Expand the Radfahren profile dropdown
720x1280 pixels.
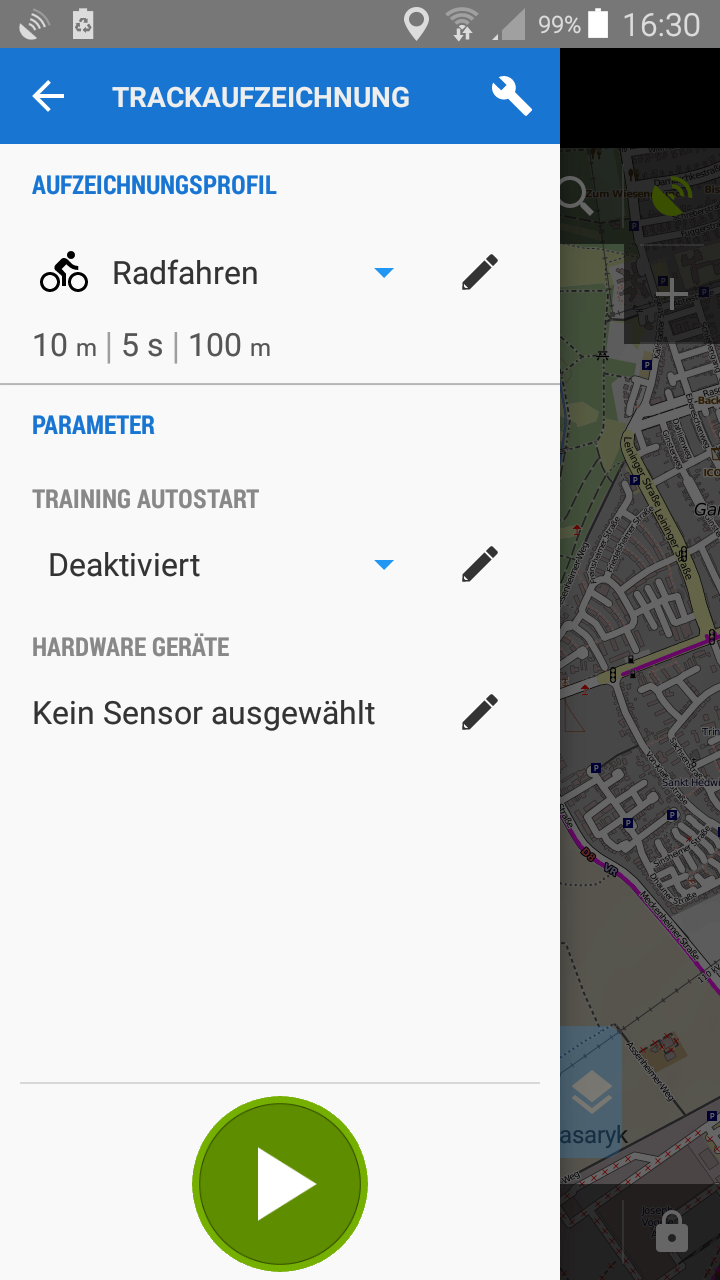(x=383, y=273)
